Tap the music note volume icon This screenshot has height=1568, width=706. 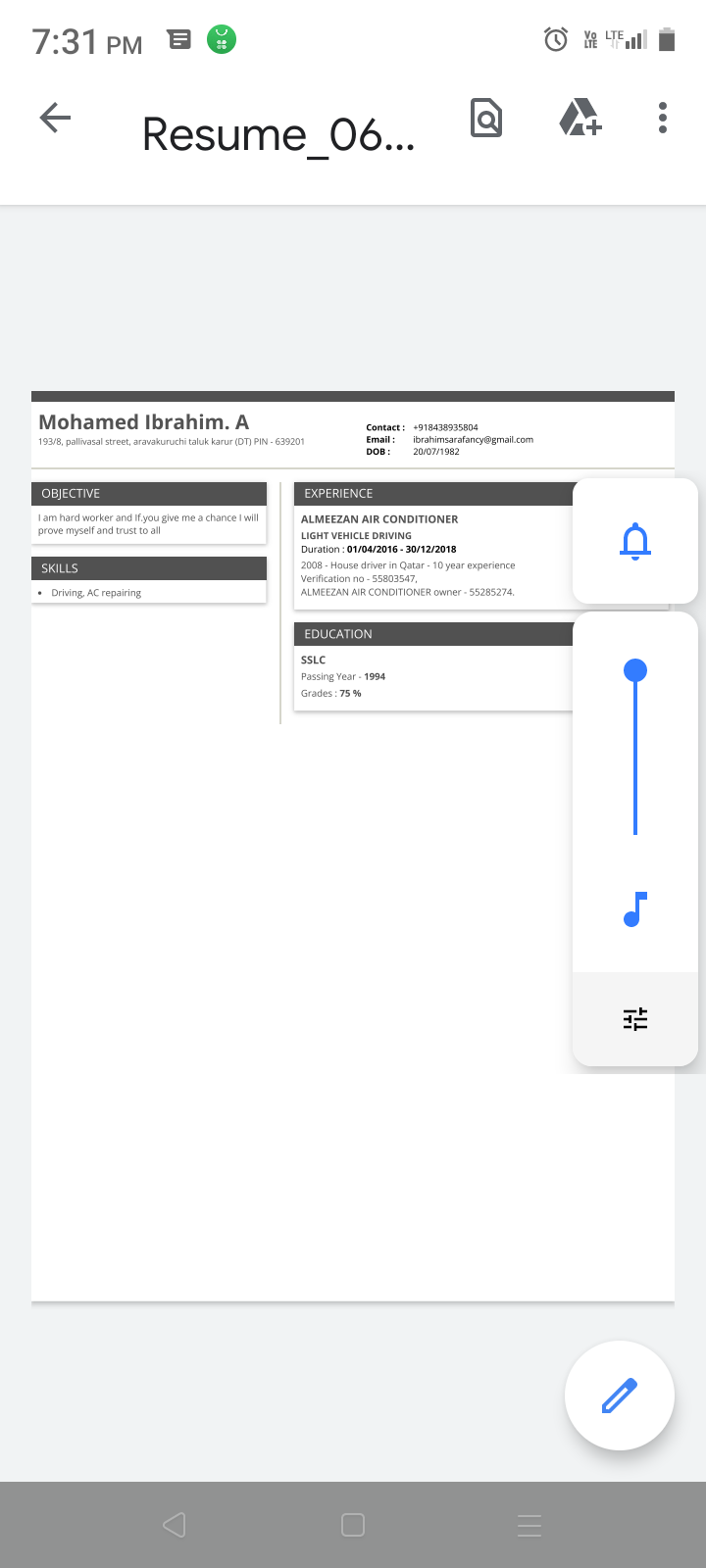[x=635, y=909]
